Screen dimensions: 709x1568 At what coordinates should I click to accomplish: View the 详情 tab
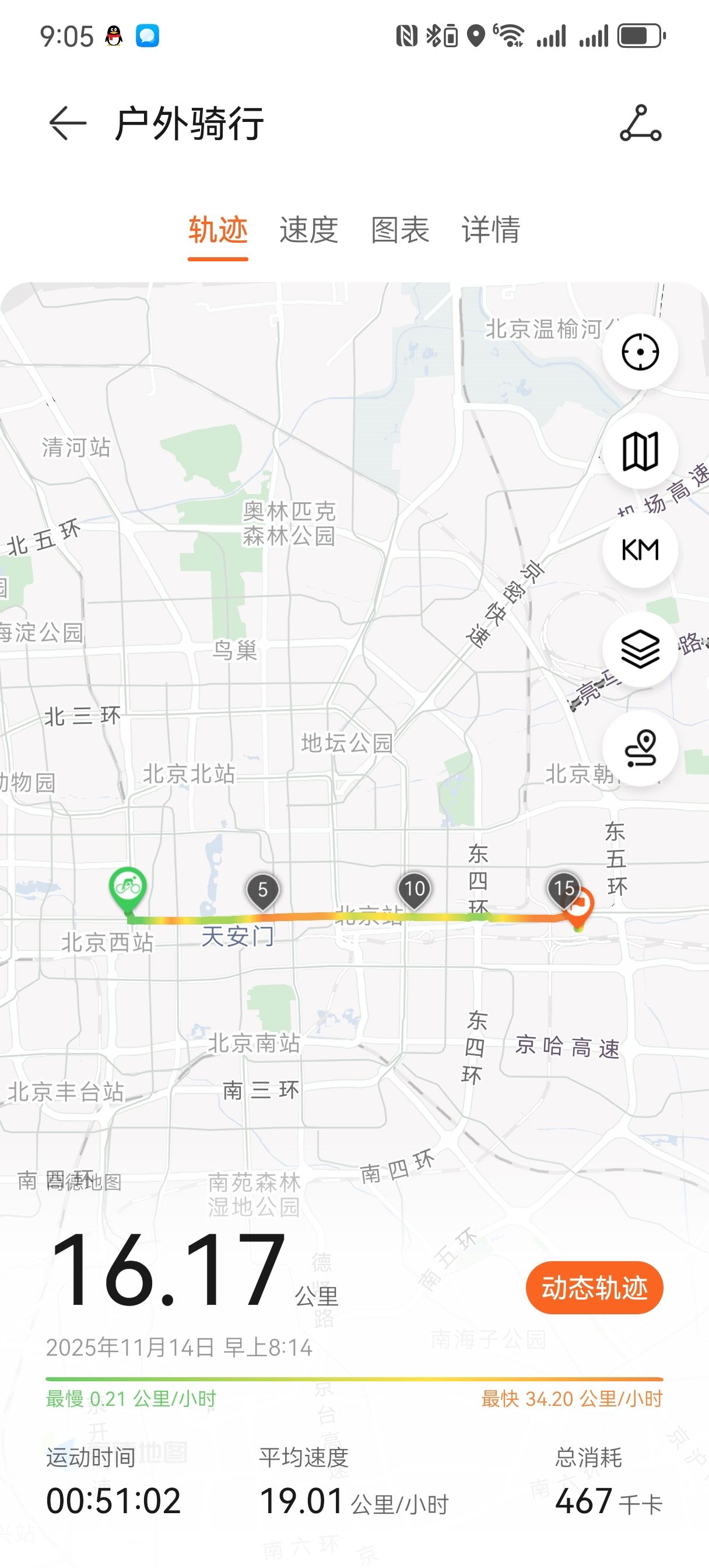coord(490,230)
